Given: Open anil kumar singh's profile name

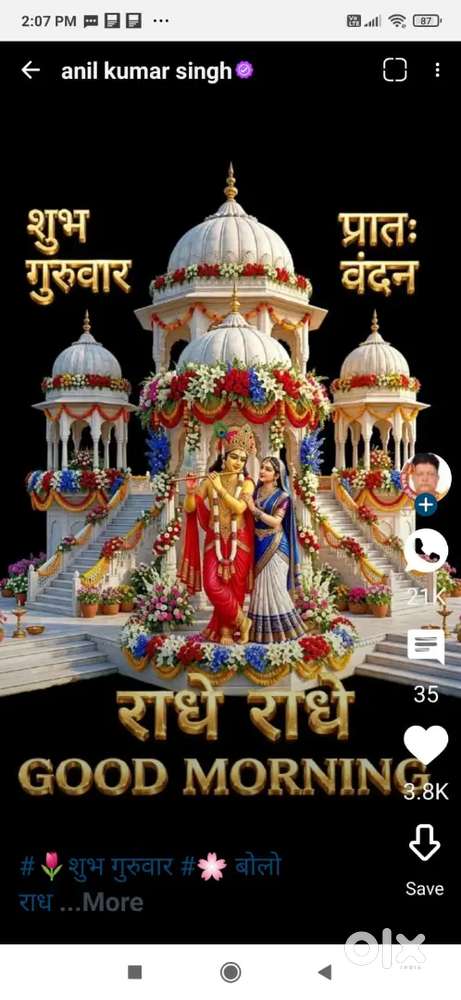Looking at the screenshot, I should coord(146,71).
